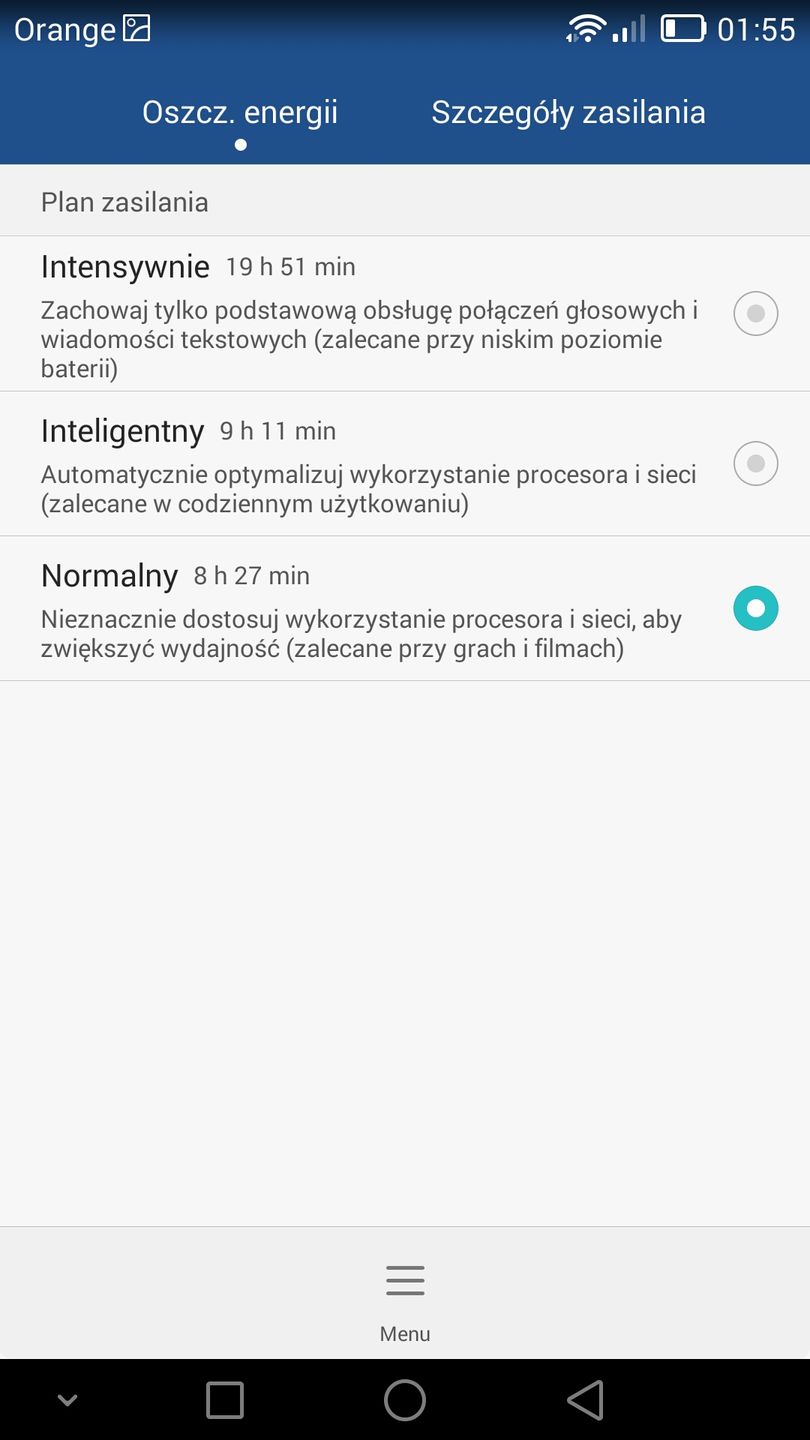This screenshot has width=810, height=1440.
Task: Tap the cellular signal strength icon
Action: (630, 30)
